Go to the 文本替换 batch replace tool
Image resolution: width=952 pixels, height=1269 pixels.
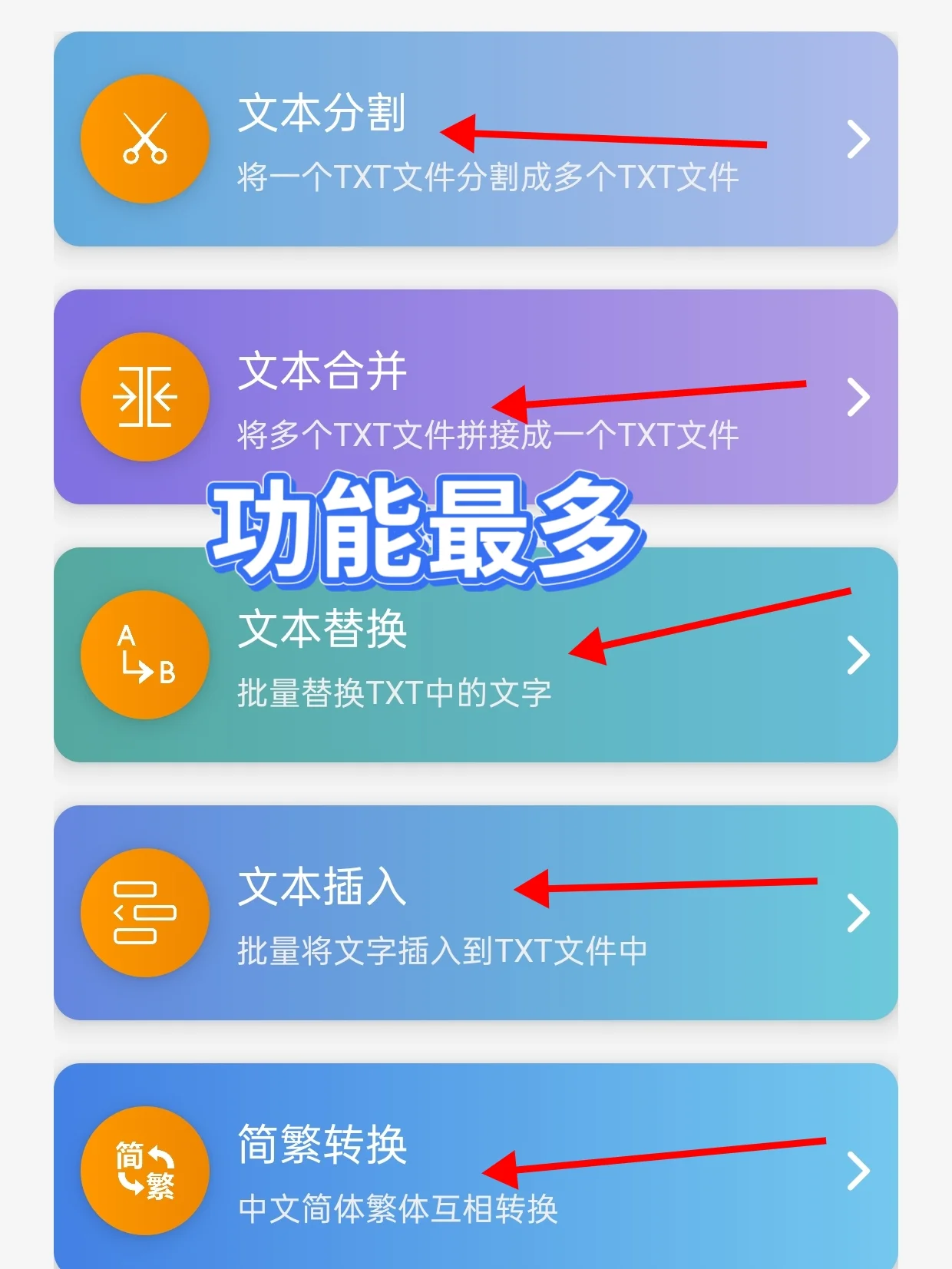[x=475, y=655]
